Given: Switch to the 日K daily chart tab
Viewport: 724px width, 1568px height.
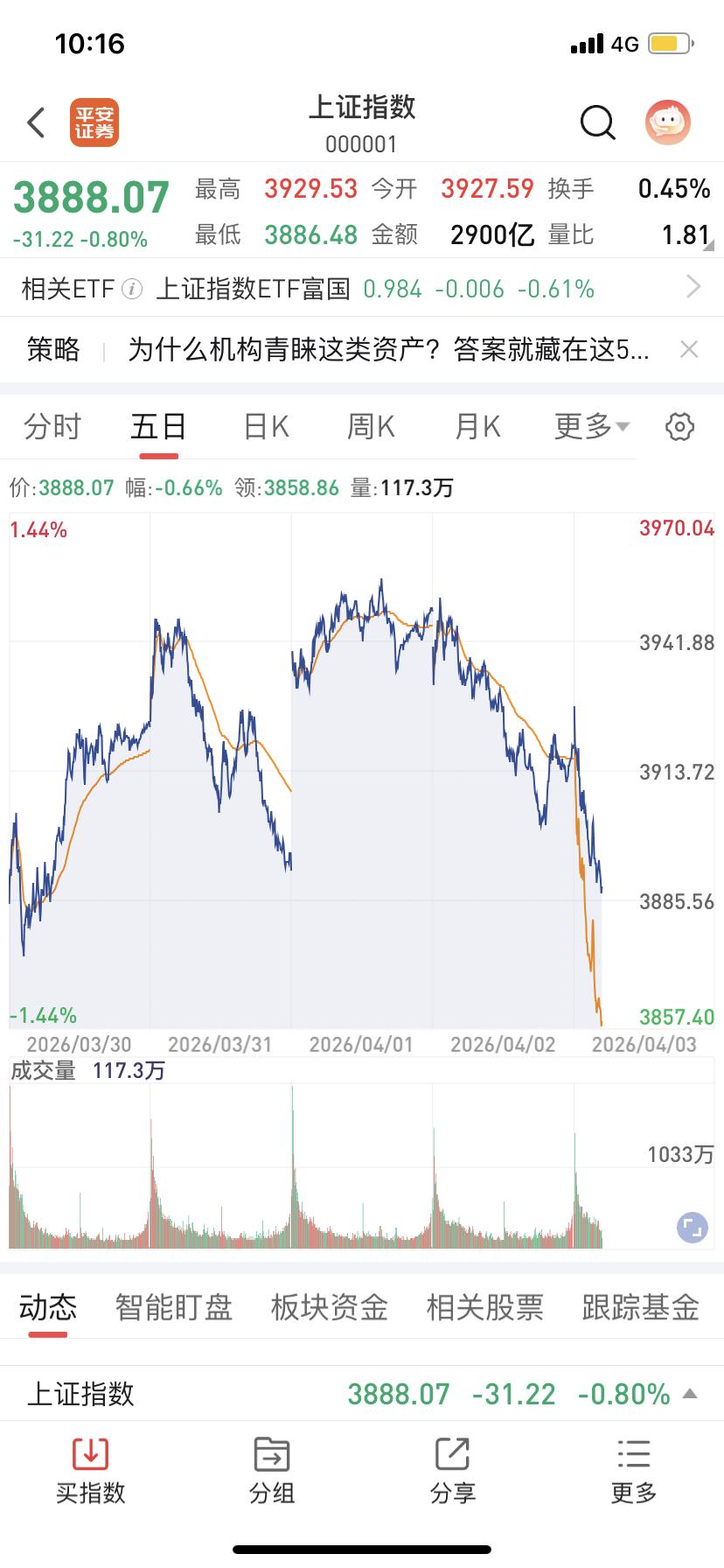Looking at the screenshot, I should (264, 426).
